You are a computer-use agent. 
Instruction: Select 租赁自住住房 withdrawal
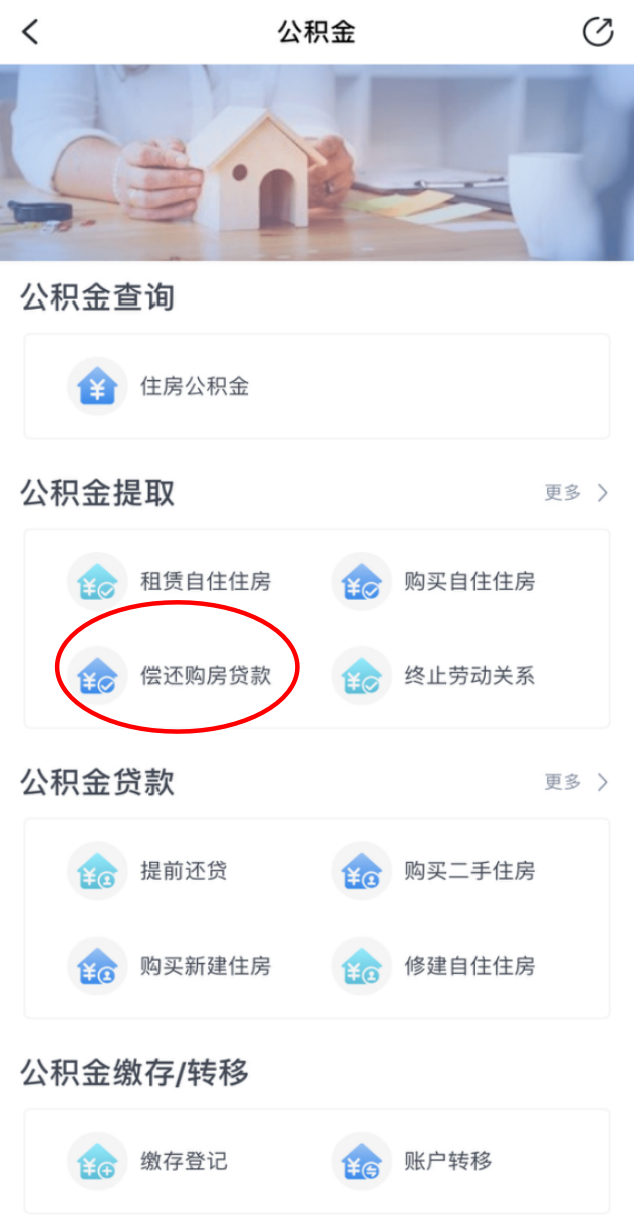click(168, 581)
